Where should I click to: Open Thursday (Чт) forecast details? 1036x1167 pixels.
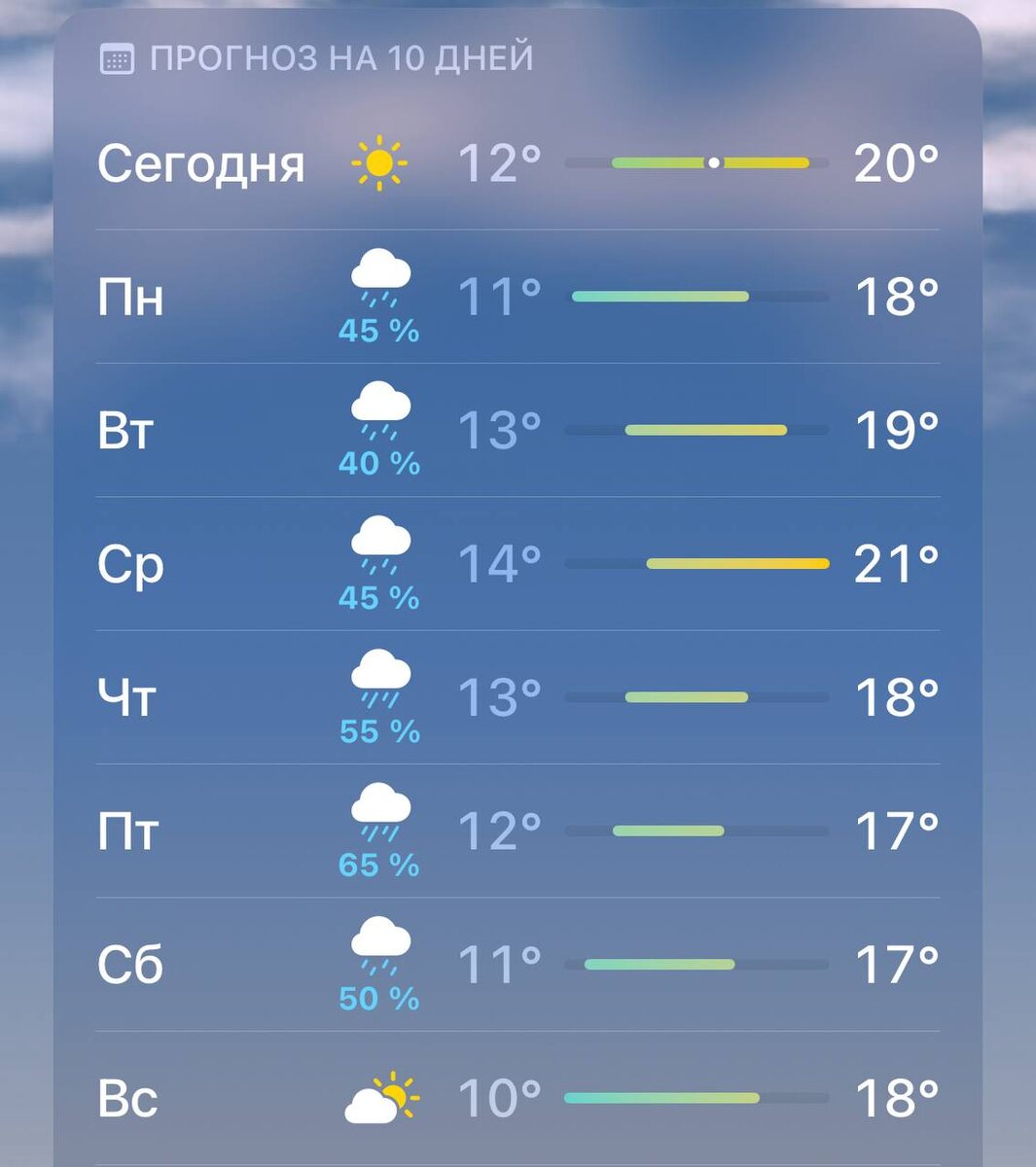518,696
